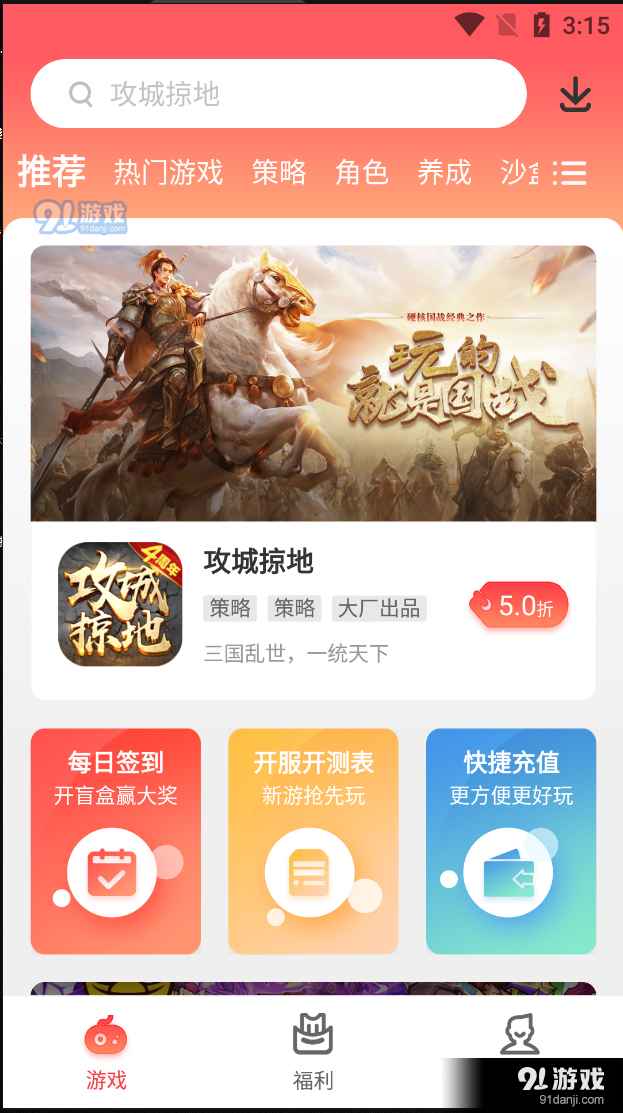623x1113 pixels.
Task: Select the 养成 category tab
Action: (444, 173)
